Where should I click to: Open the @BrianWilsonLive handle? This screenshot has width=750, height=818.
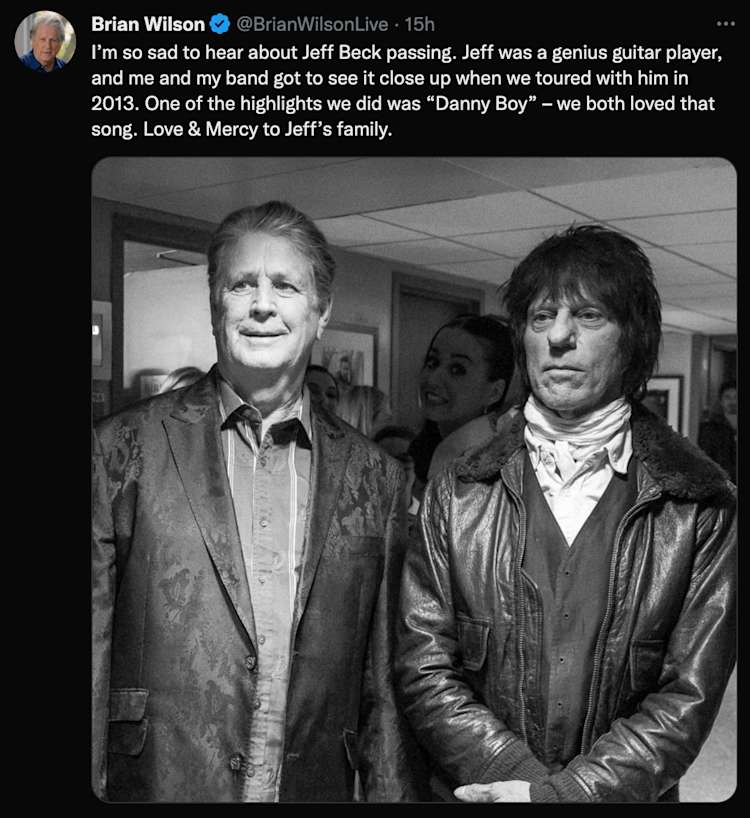click(311, 24)
